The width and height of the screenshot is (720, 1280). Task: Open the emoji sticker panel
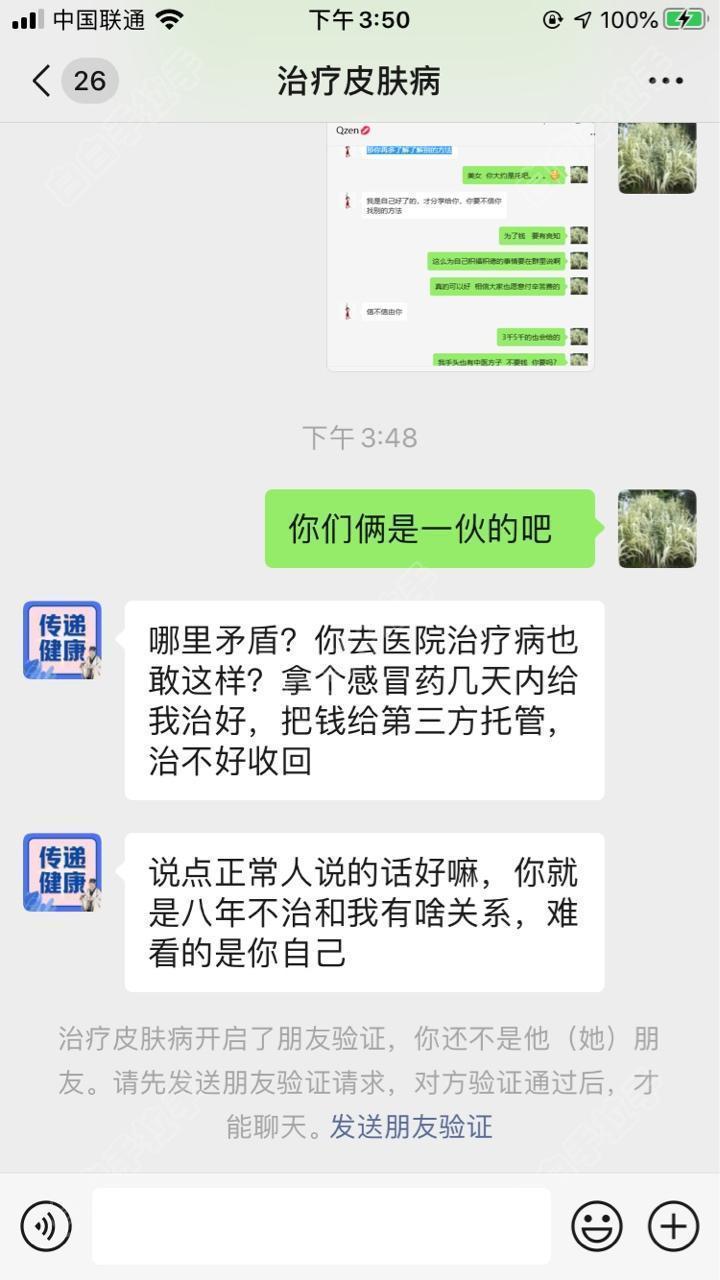(x=597, y=1226)
